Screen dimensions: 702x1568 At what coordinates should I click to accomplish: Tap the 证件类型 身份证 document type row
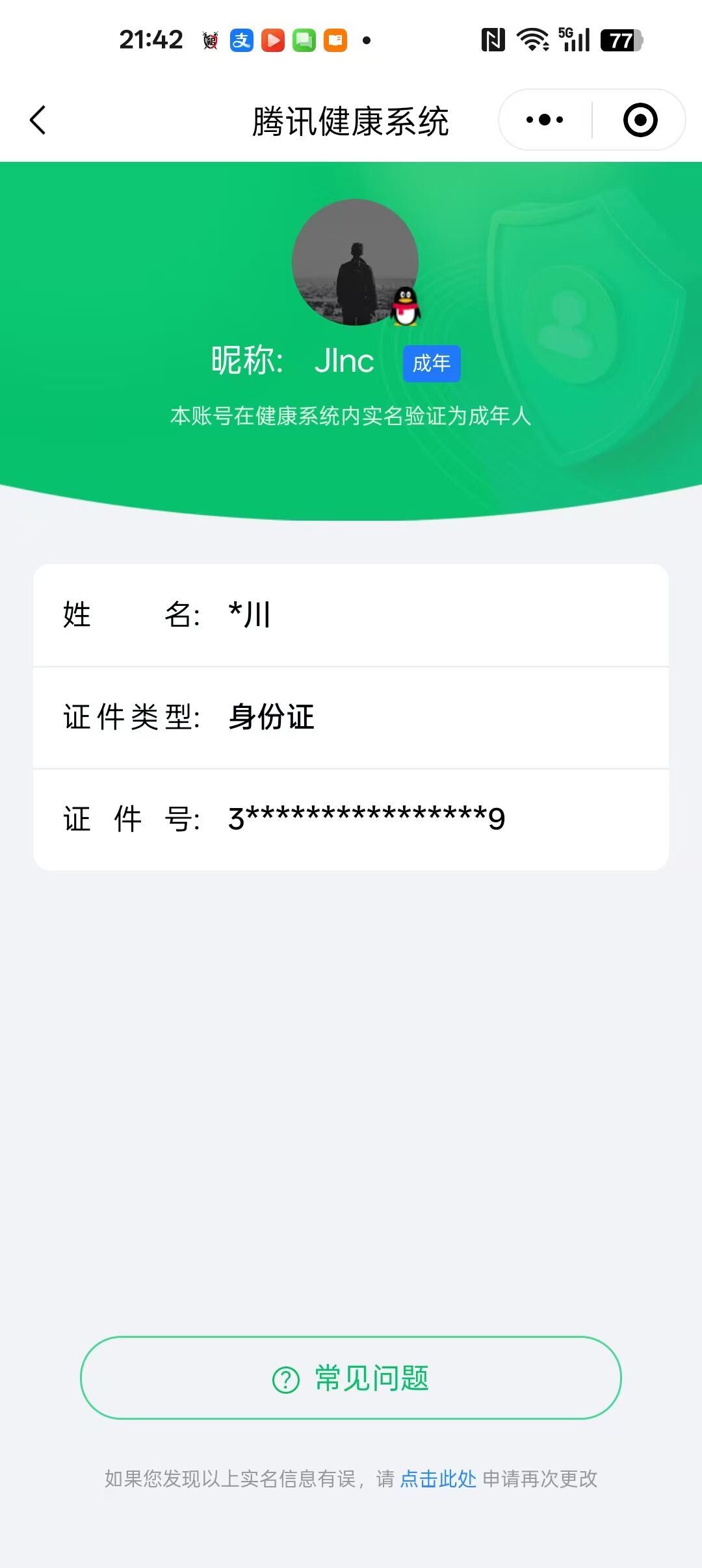coord(351,718)
